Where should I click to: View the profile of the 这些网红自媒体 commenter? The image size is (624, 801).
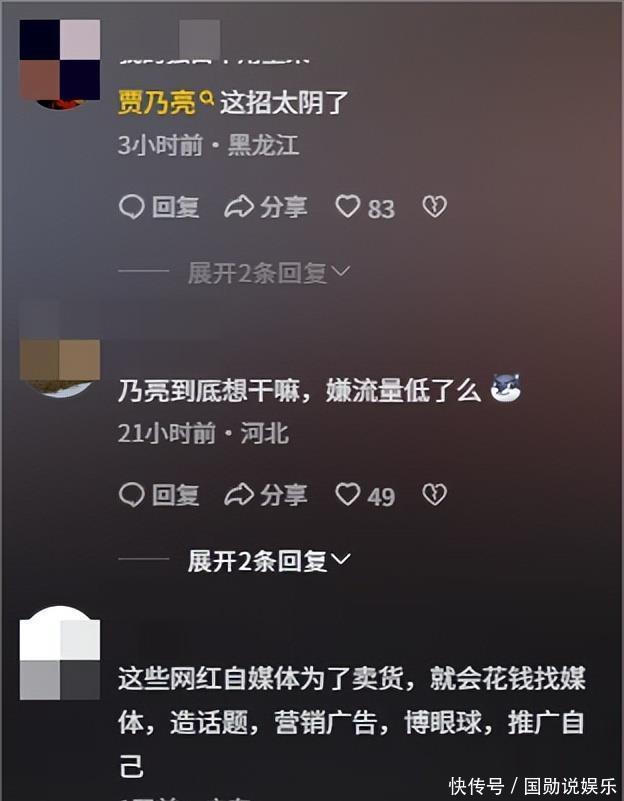point(60,653)
